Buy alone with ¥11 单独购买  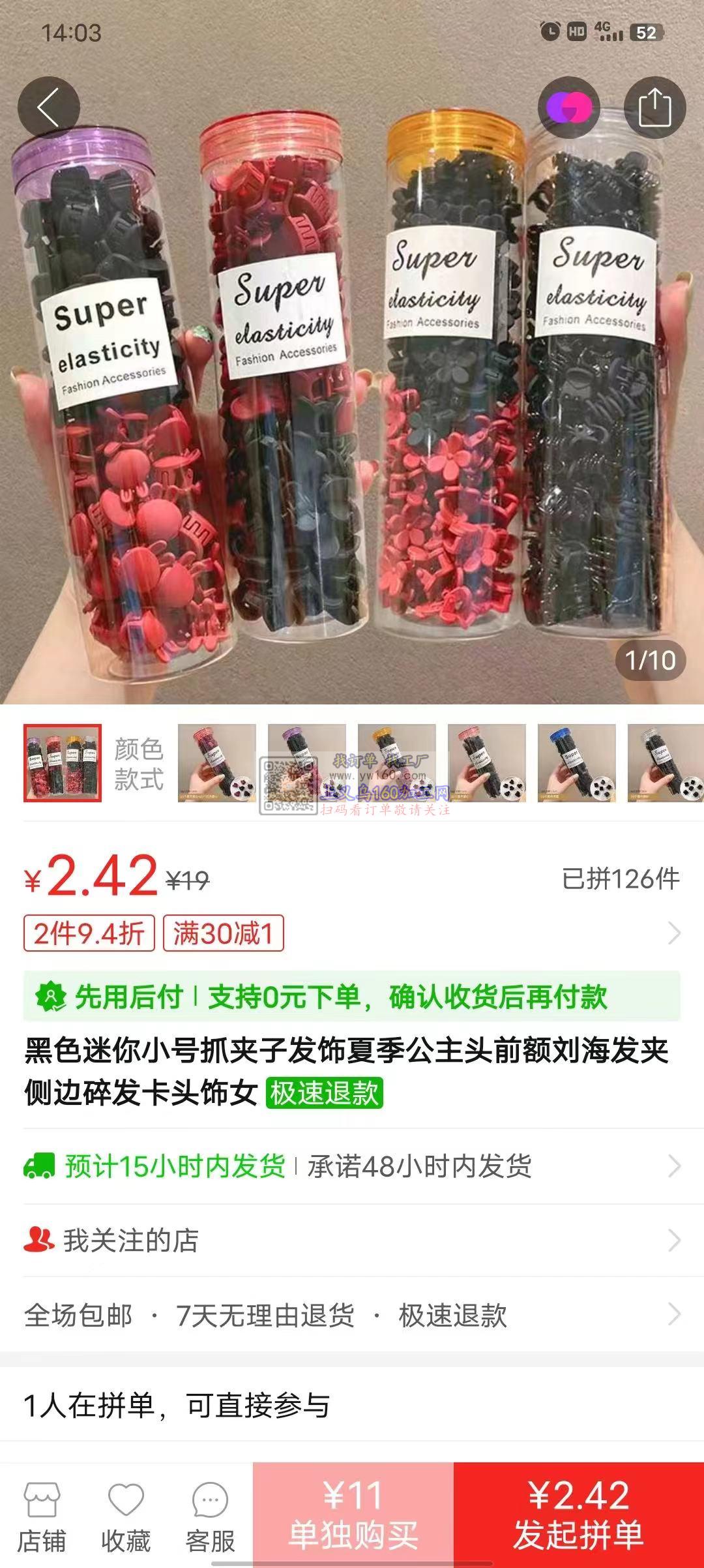click(x=353, y=1515)
